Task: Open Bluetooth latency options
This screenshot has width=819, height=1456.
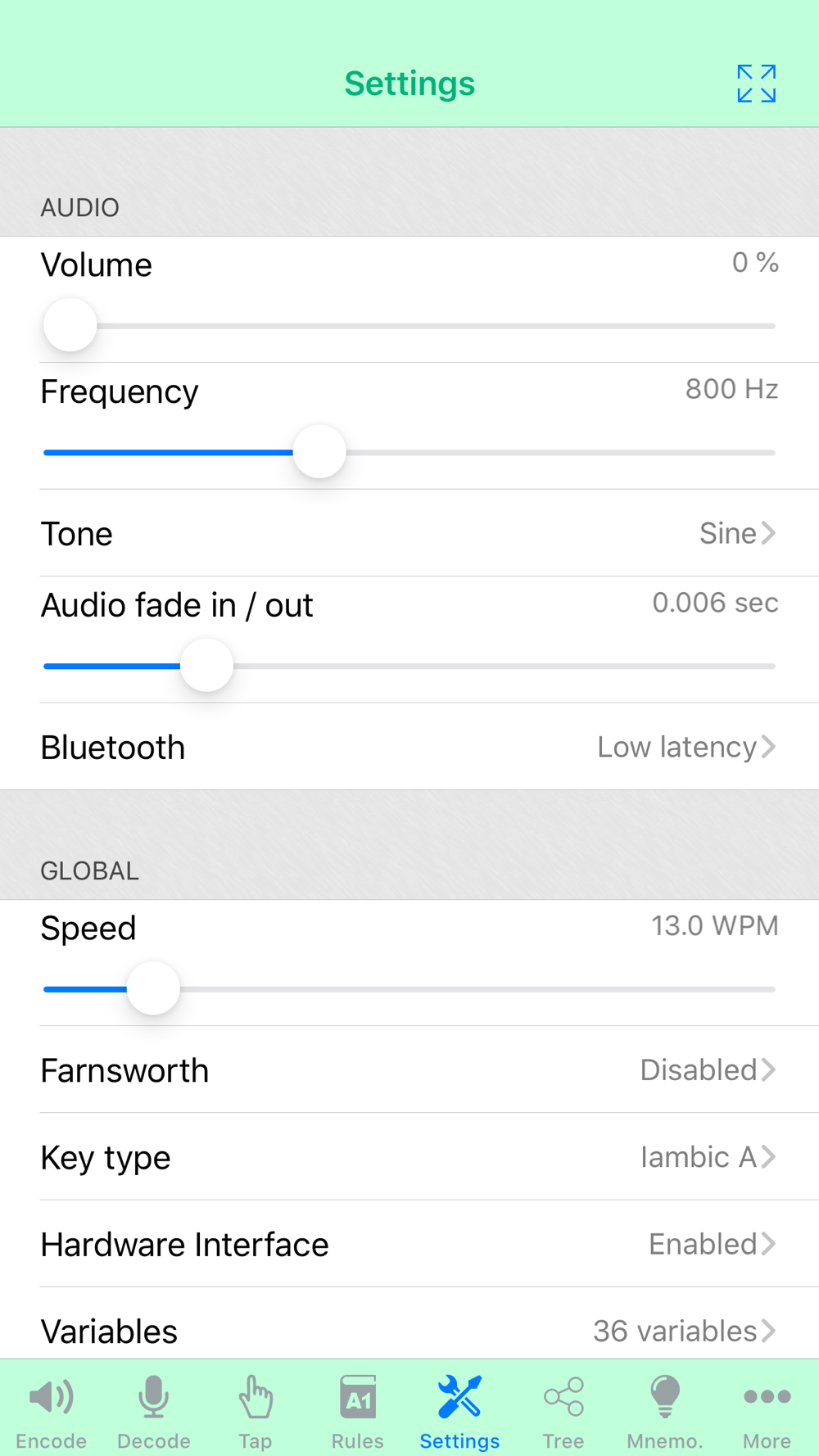Action: (409, 747)
